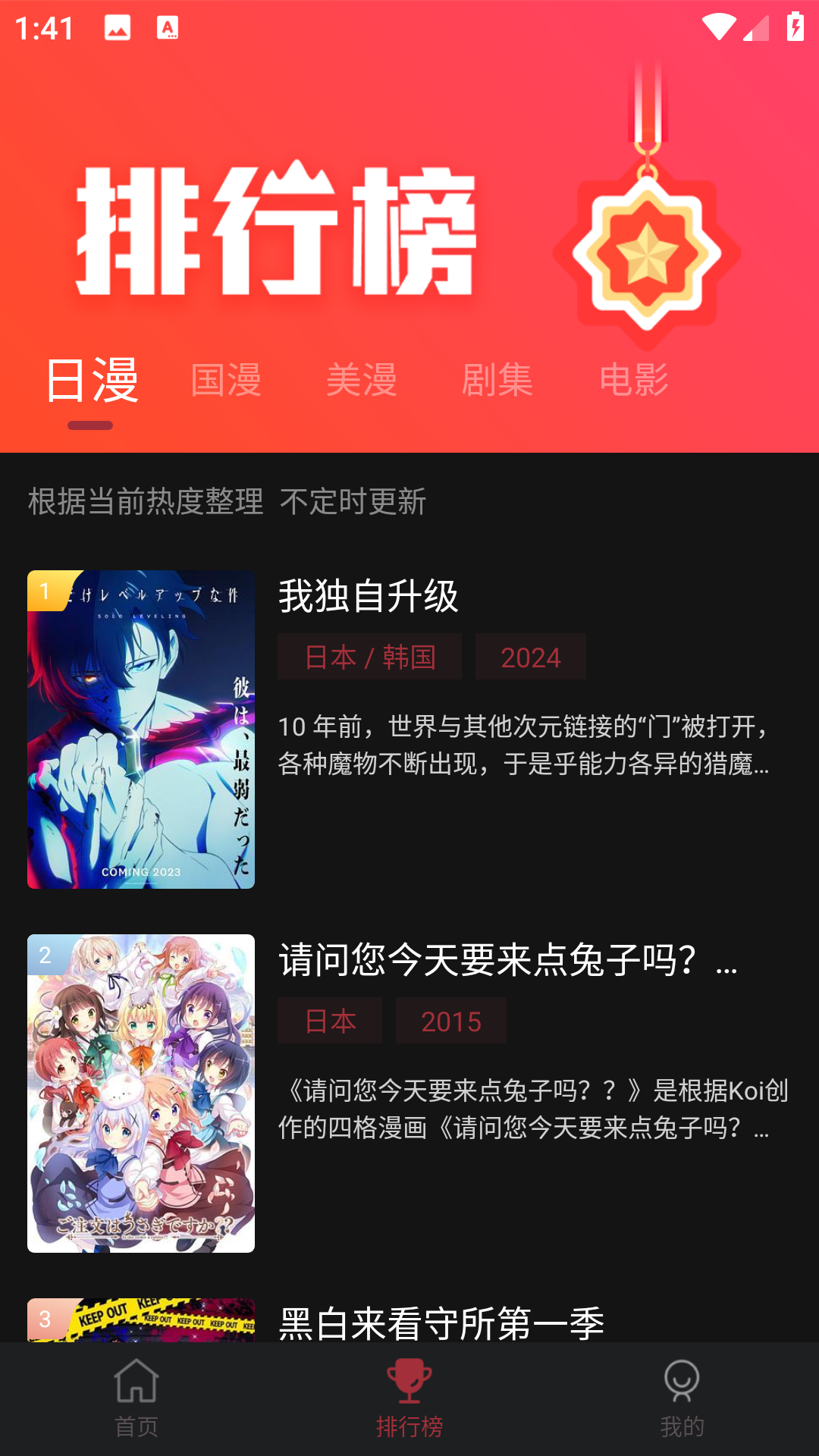This screenshot has height=1456, width=819.
Task: Open the 我独自升级 ranking entry
Action: coord(409,730)
